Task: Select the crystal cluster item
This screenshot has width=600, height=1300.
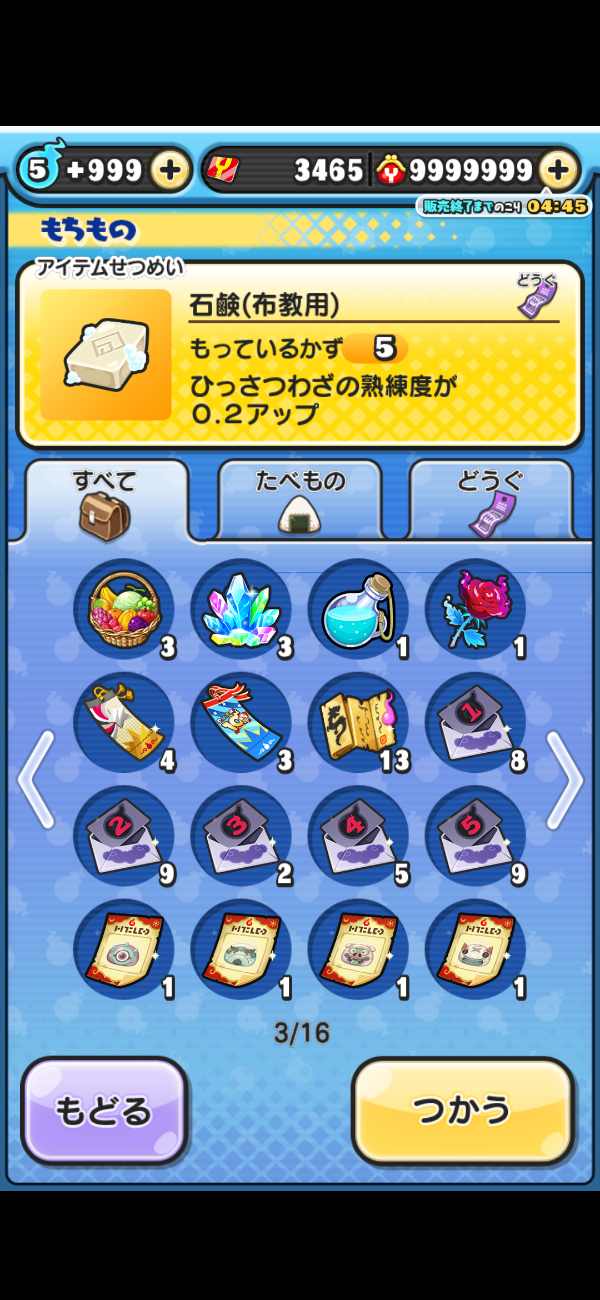Action: [x=241, y=608]
